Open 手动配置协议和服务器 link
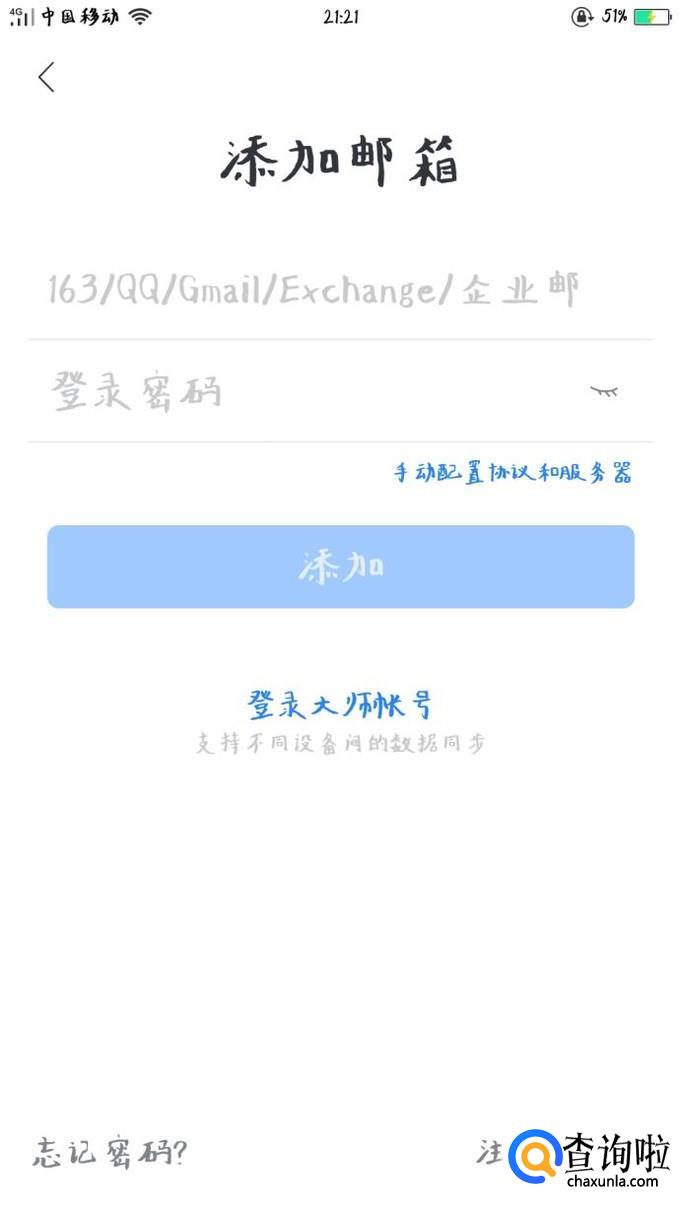682x1212 pixels. pos(512,473)
